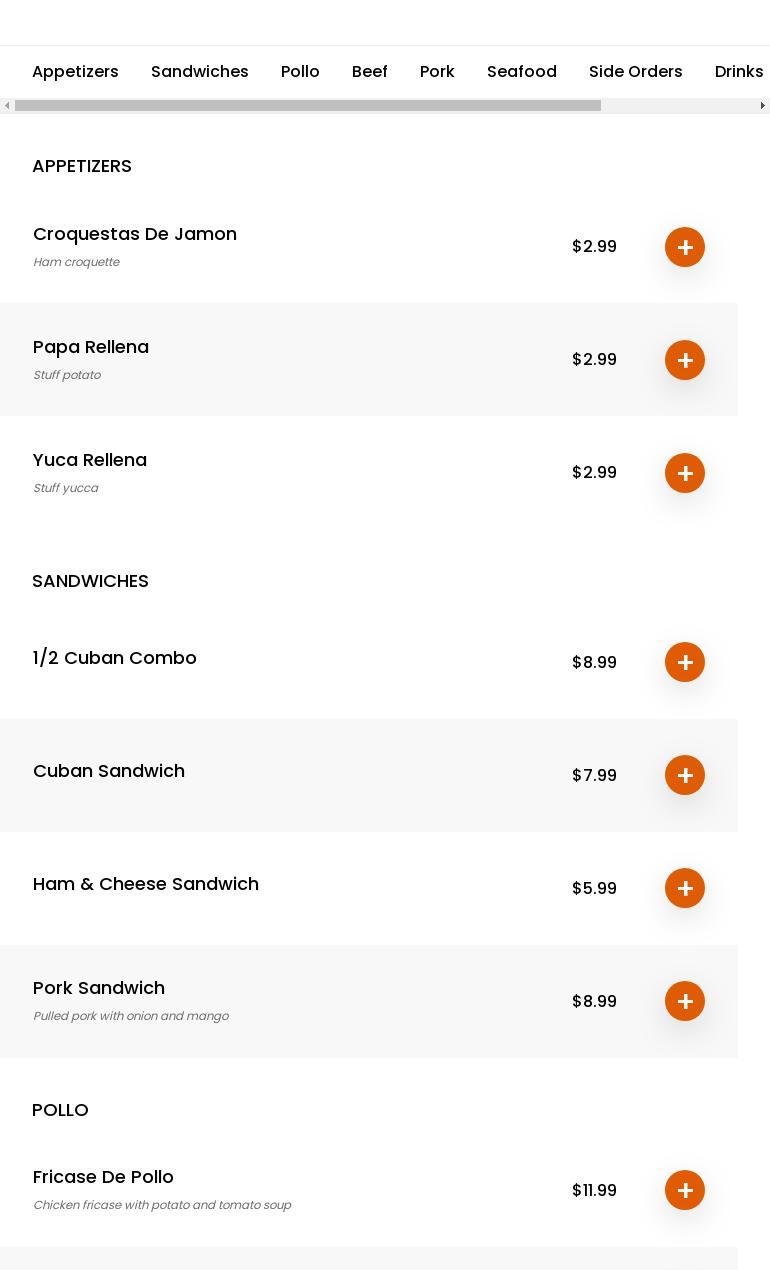Tap the plus button for Yuca Rellena
The height and width of the screenshot is (1270, 770).
click(x=685, y=473)
